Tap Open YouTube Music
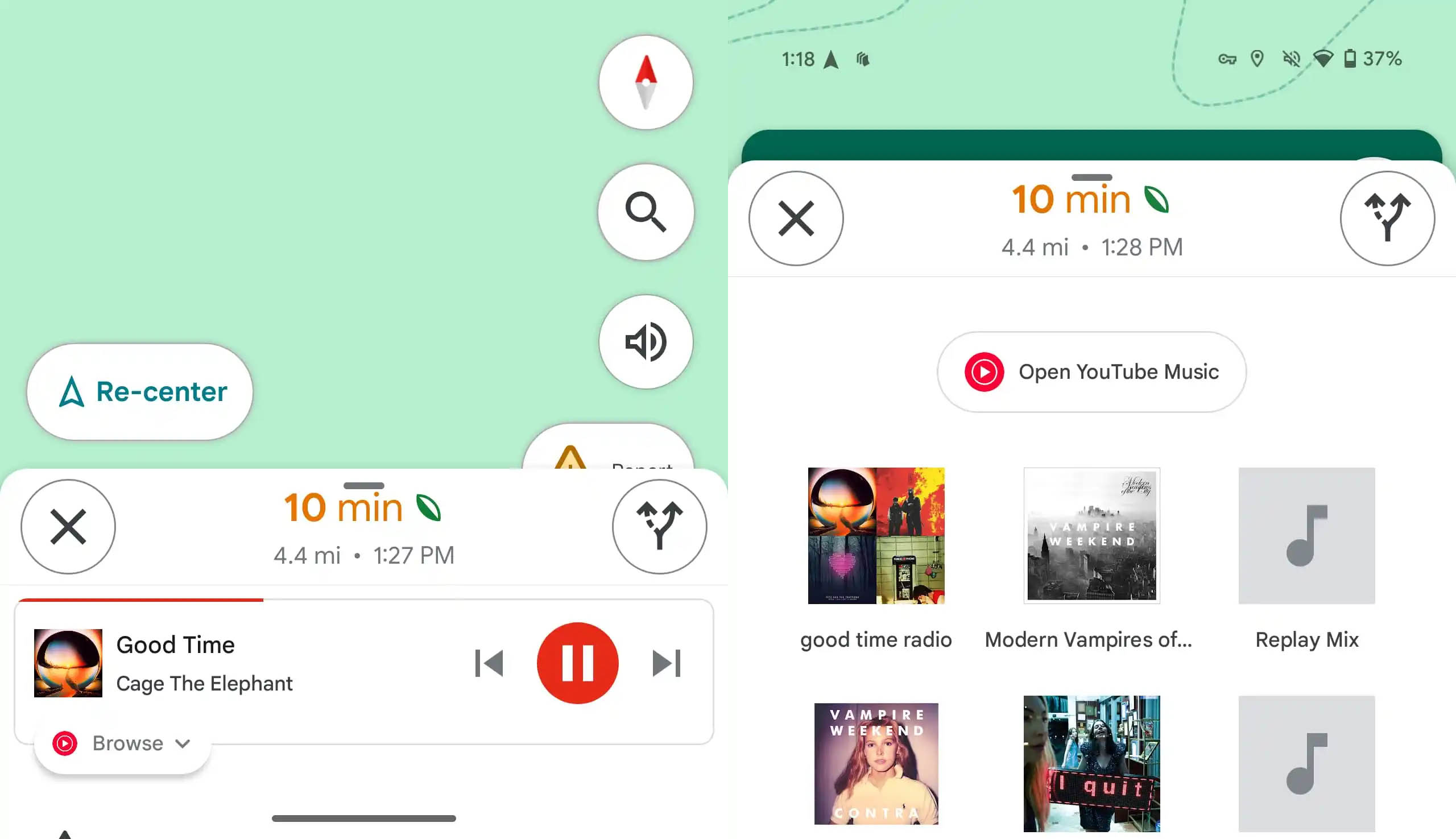This screenshot has height=839, width=1456. point(1091,371)
